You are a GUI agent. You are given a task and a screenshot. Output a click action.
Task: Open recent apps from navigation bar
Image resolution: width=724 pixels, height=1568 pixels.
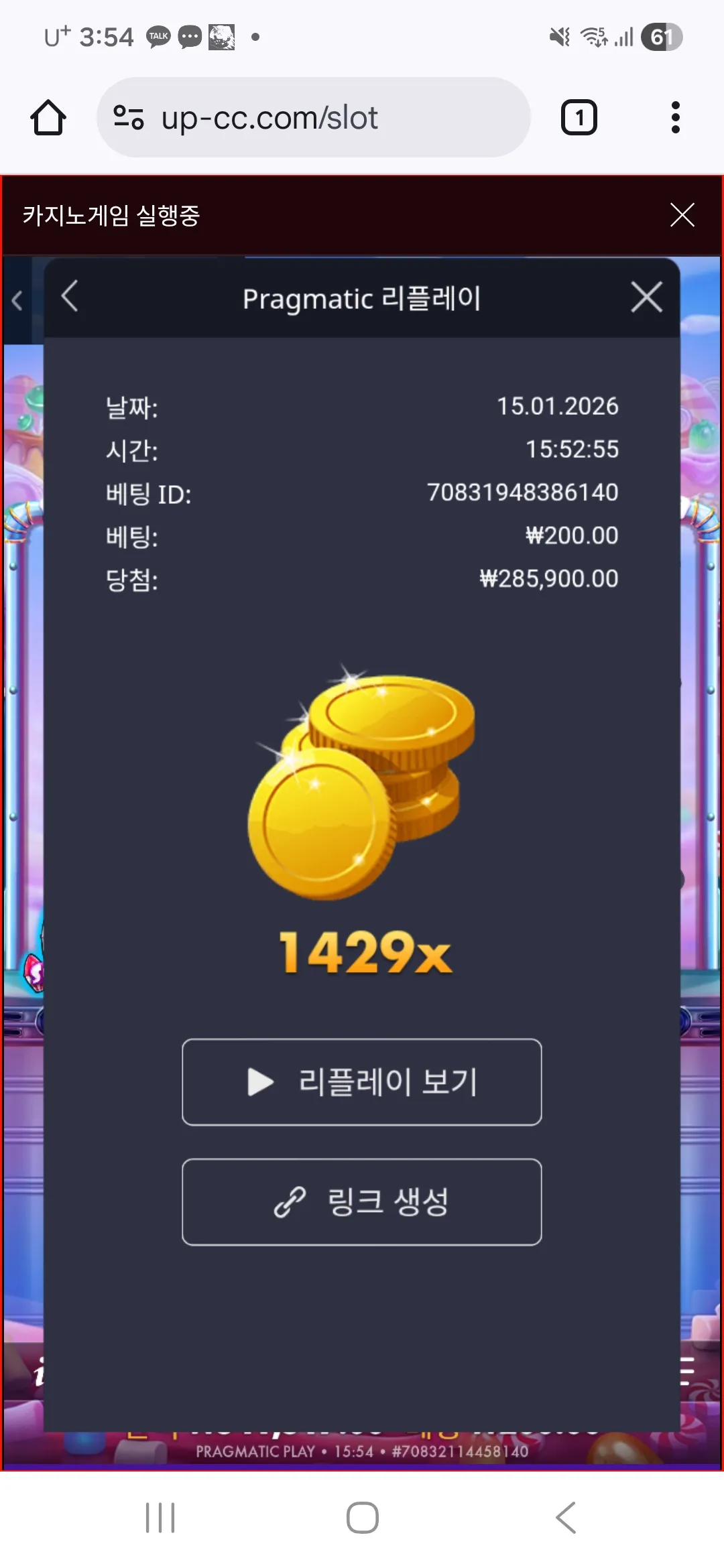(x=160, y=1518)
